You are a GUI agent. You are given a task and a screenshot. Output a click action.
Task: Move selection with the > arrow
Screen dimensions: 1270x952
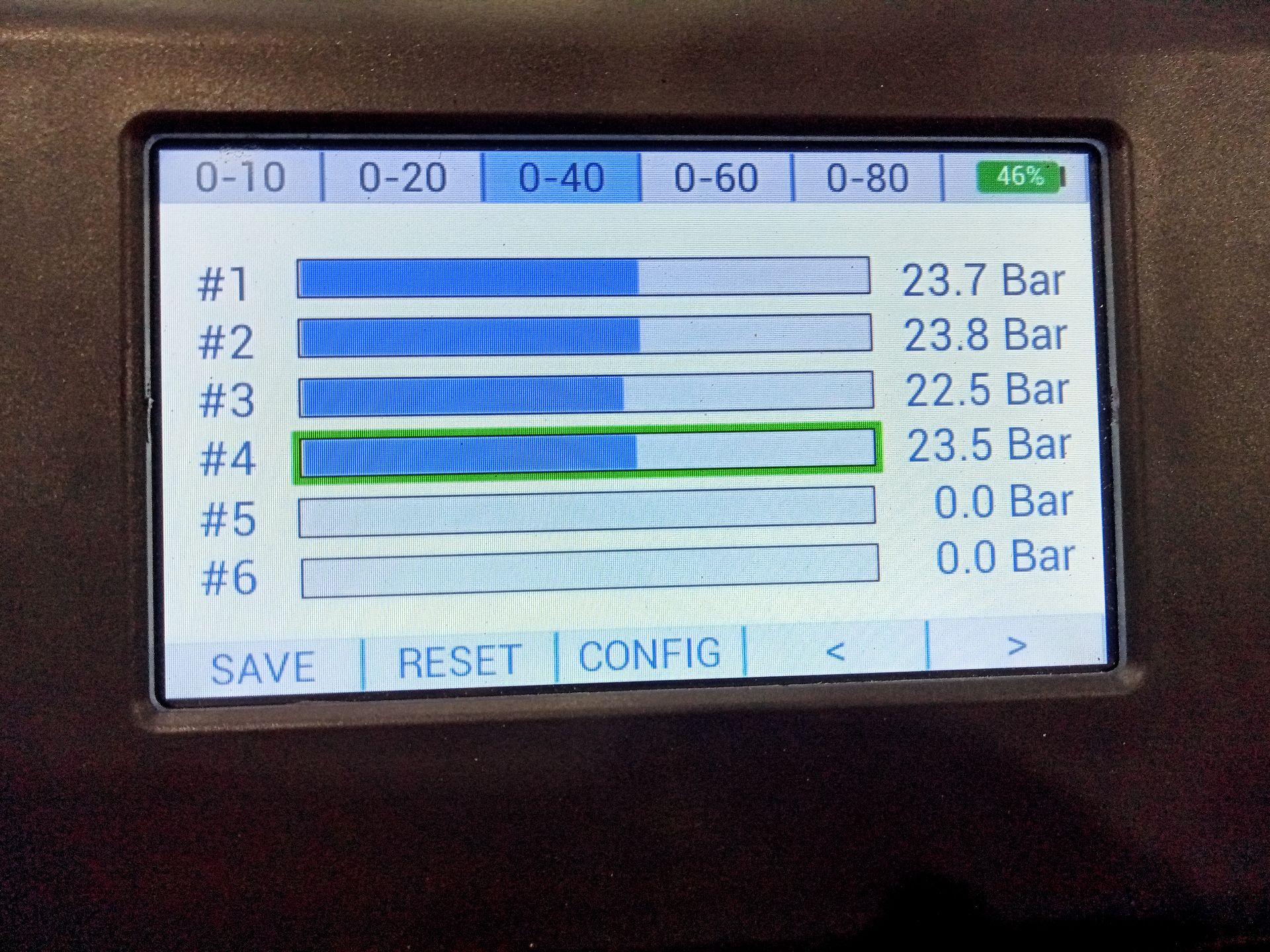1017,646
